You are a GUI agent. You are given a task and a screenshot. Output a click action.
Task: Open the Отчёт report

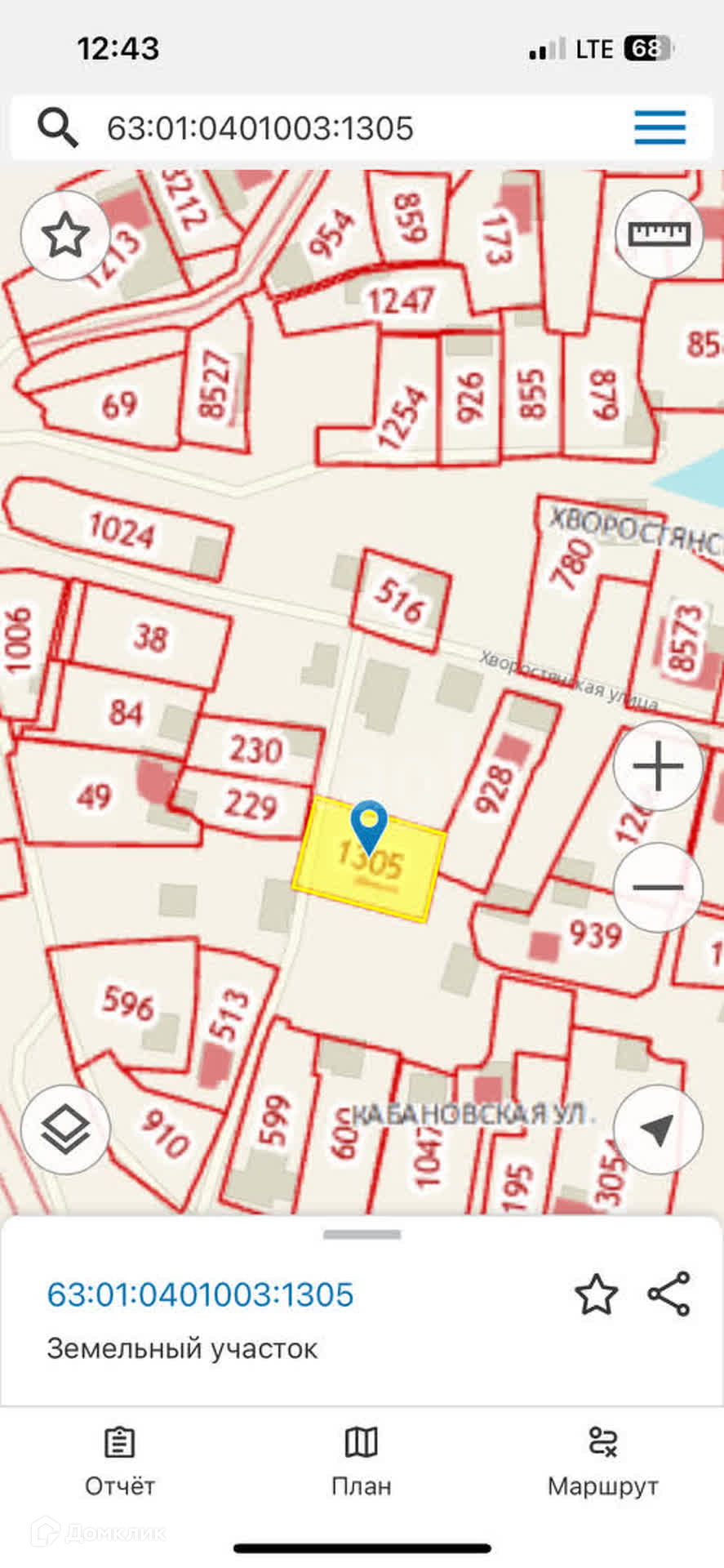[x=120, y=1462]
